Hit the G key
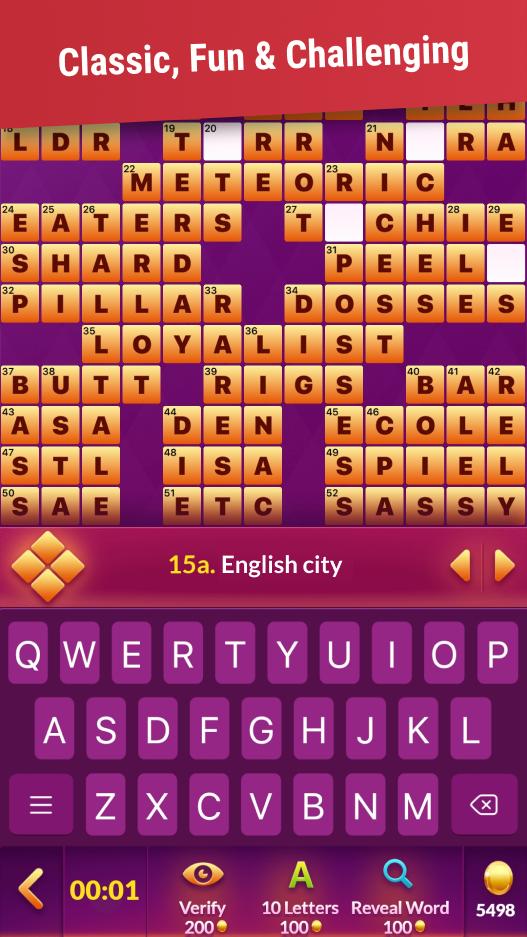 pos(262,729)
